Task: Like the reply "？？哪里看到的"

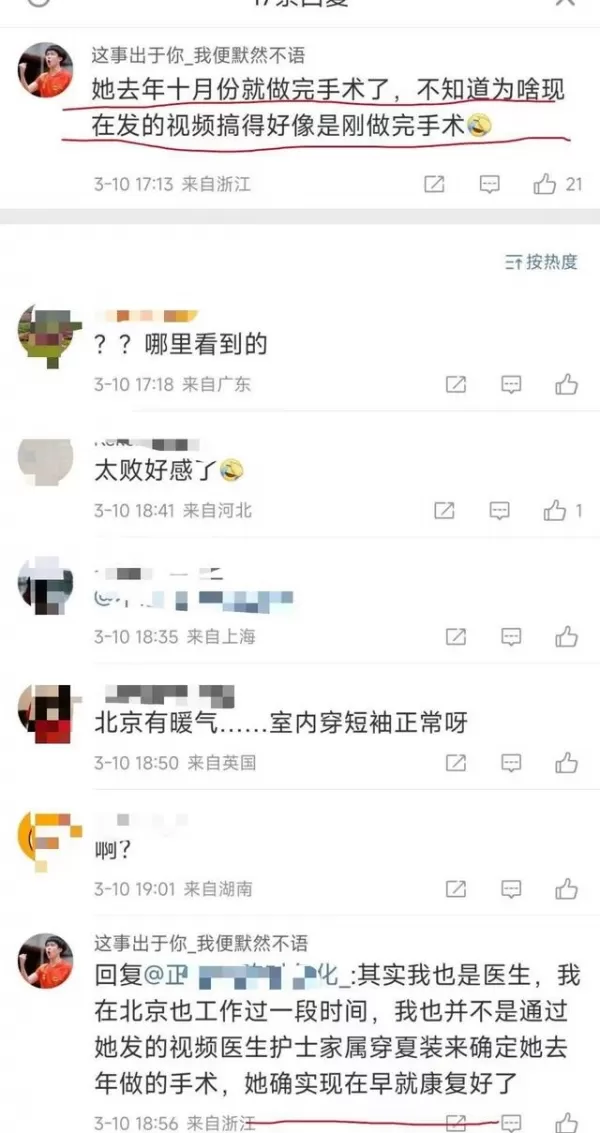Action: tap(567, 384)
